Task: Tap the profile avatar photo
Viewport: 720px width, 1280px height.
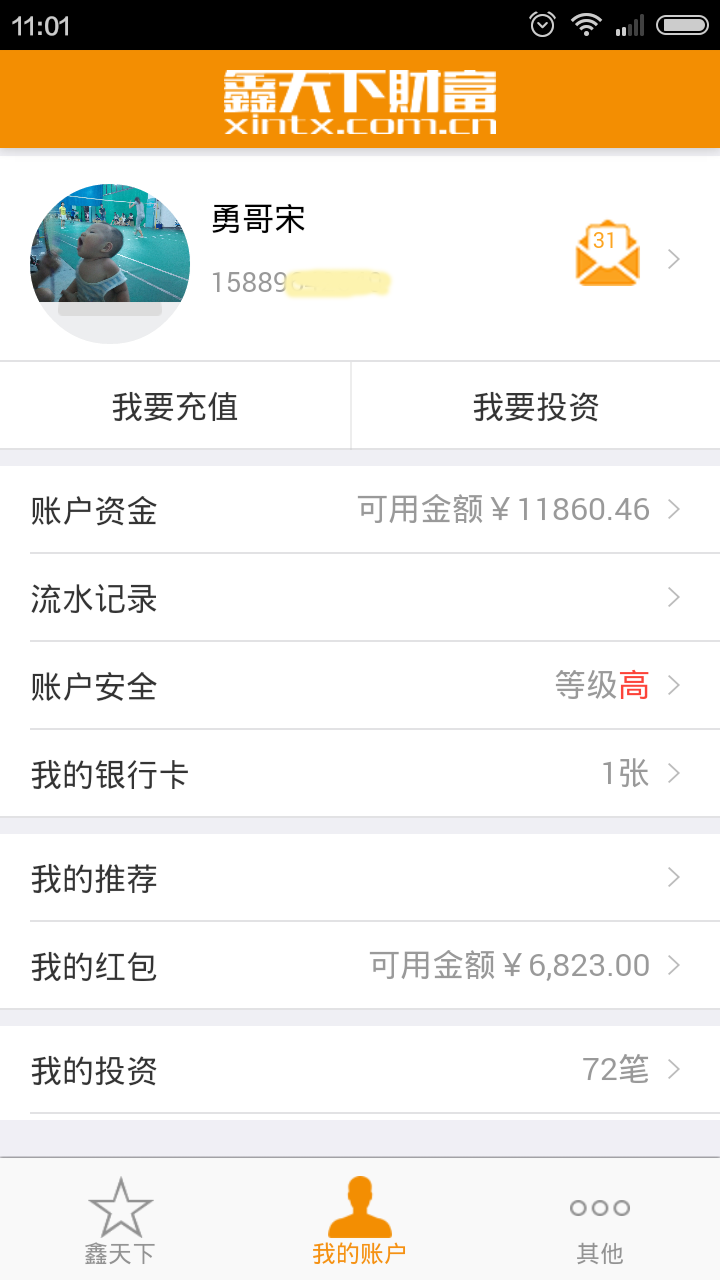Action: pos(110,262)
